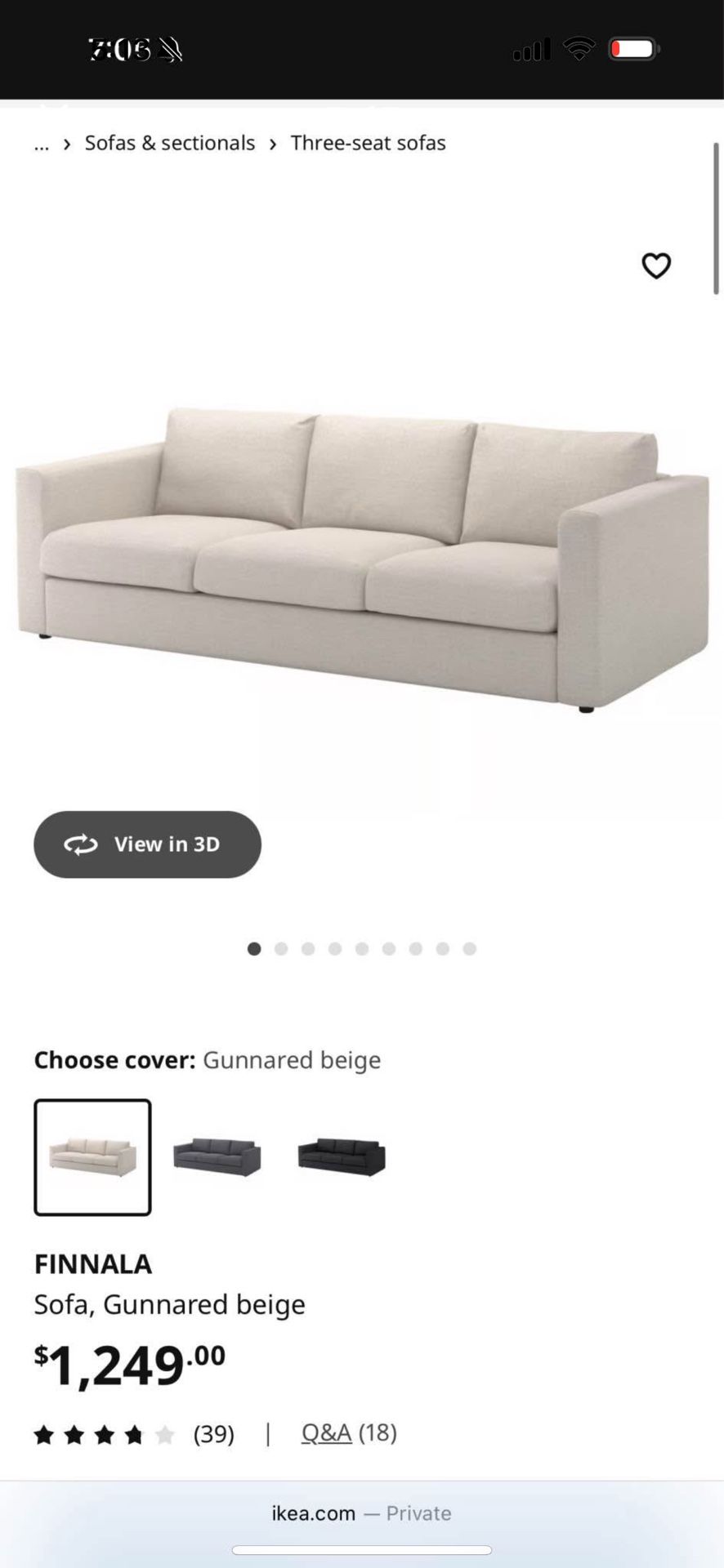The image size is (724, 1568).
Task: Open the Three-seat sofas category
Action: pyautogui.click(x=369, y=142)
